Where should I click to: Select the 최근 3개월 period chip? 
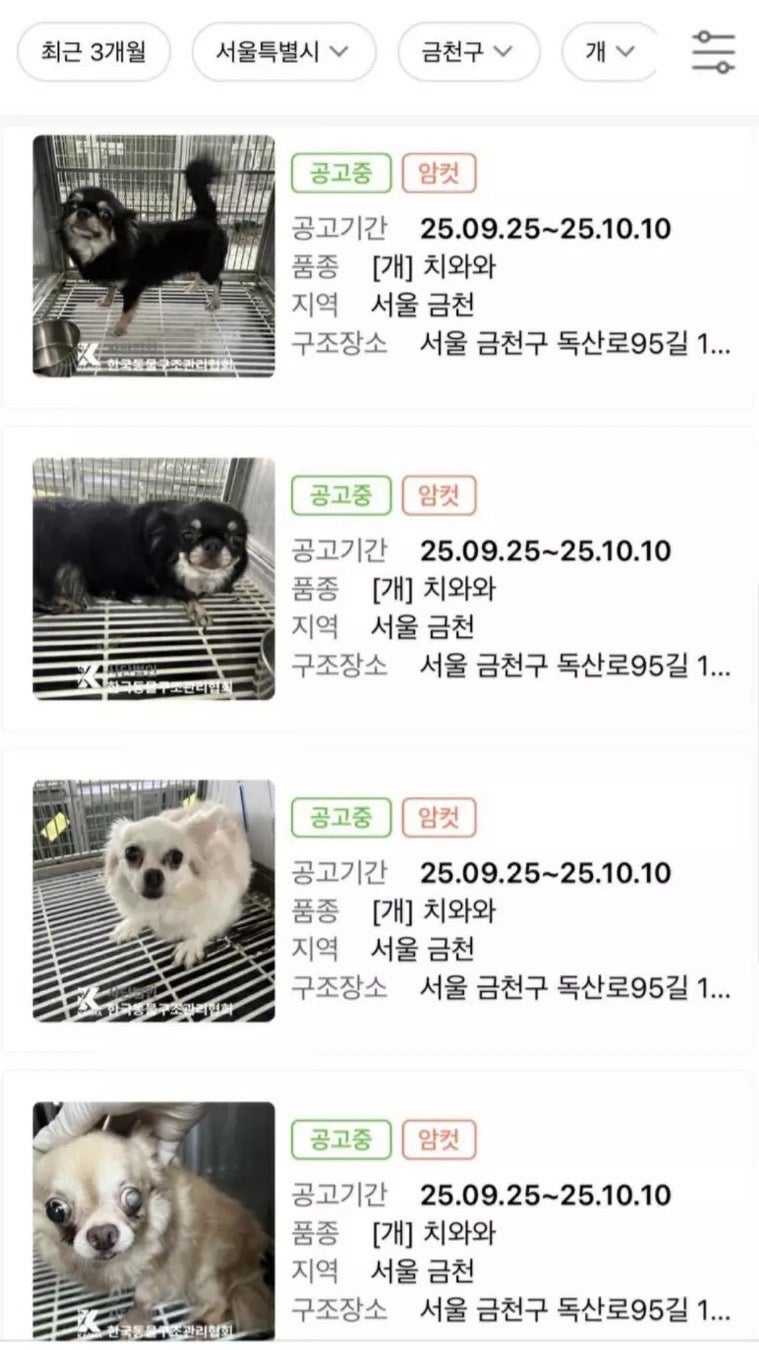click(93, 52)
